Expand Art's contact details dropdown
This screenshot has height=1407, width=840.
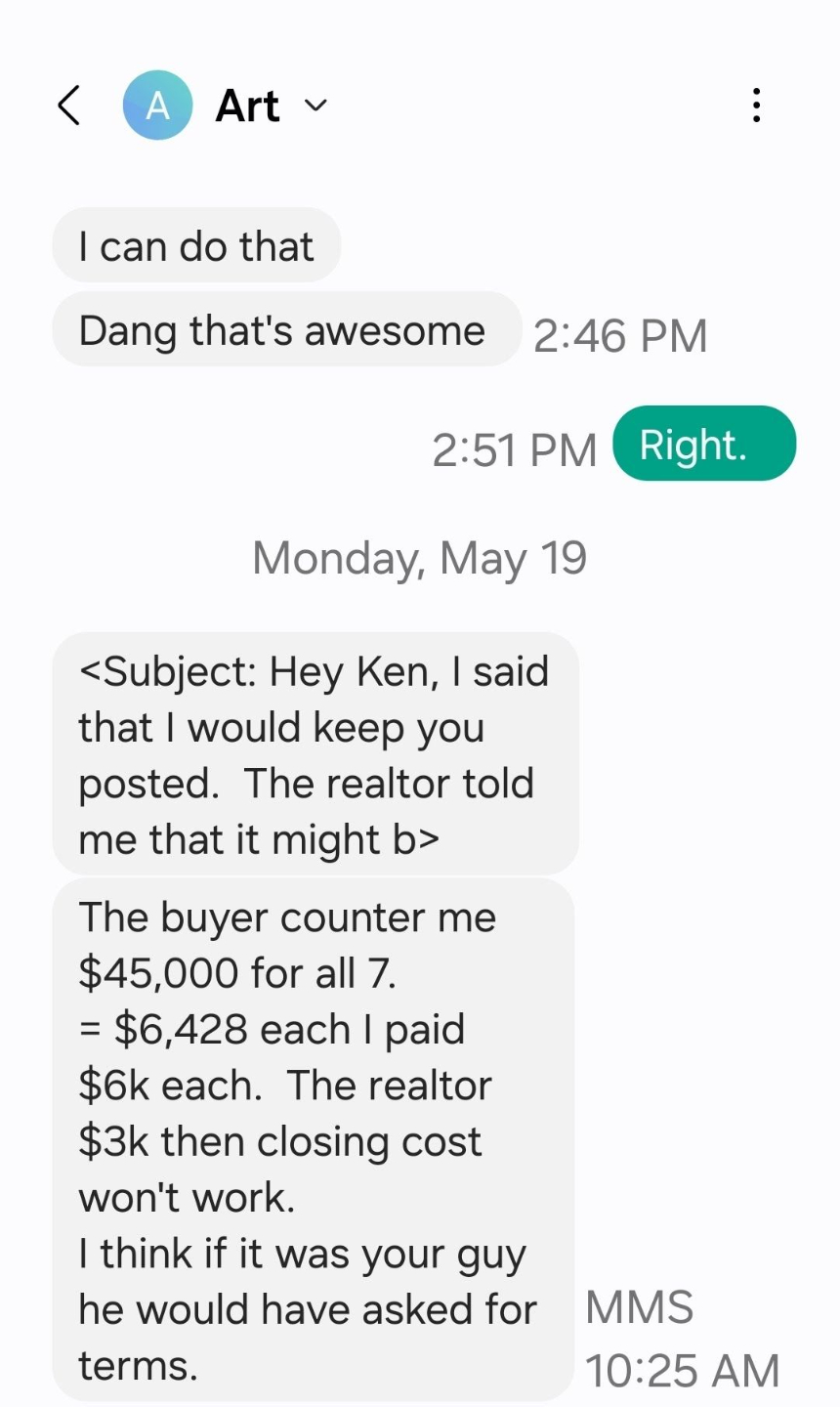click(x=316, y=105)
